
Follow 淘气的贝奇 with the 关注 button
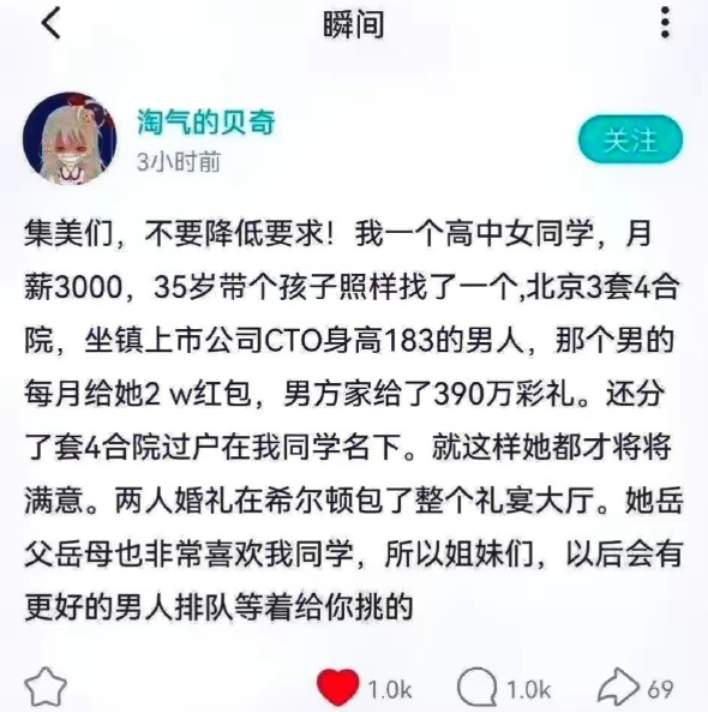(629, 140)
